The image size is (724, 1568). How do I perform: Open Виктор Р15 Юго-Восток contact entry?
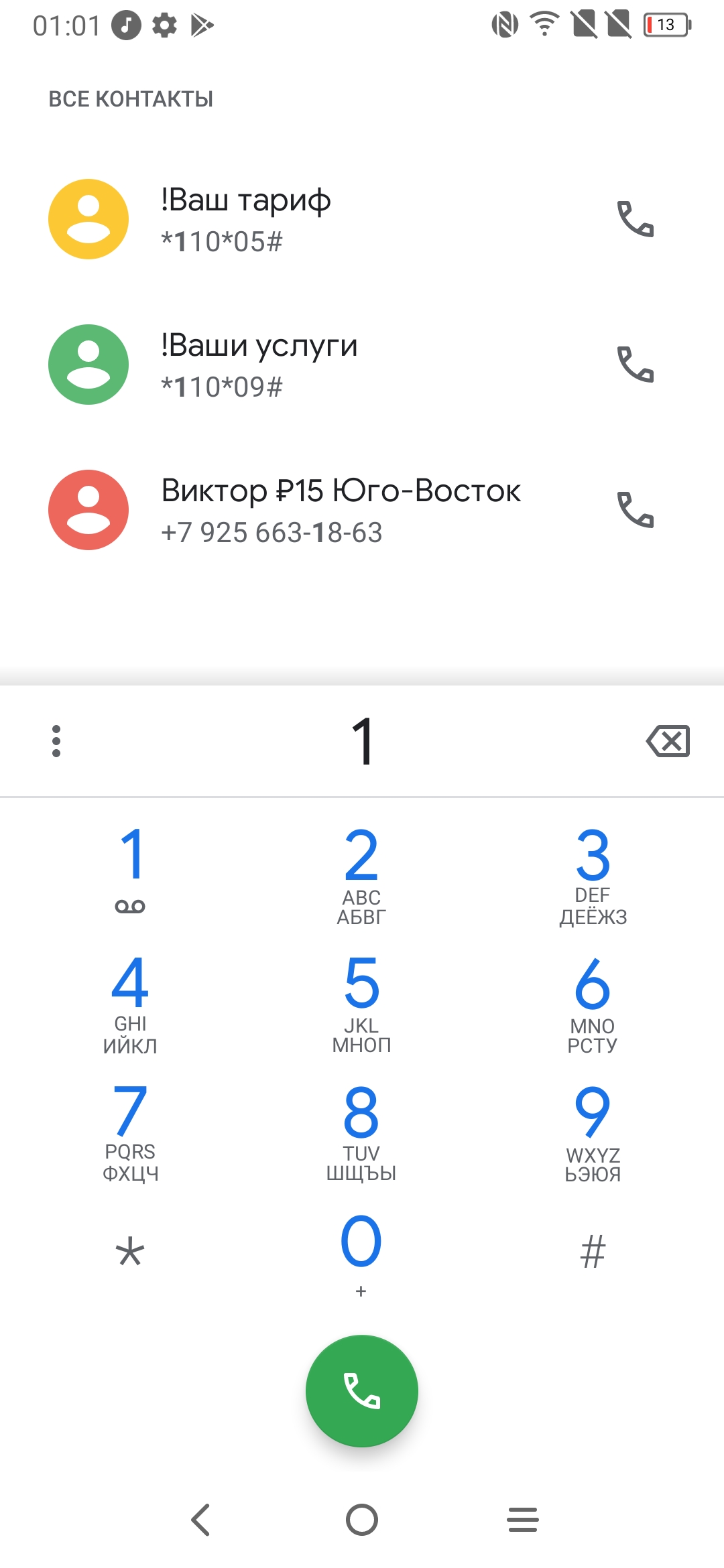[335, 510]
